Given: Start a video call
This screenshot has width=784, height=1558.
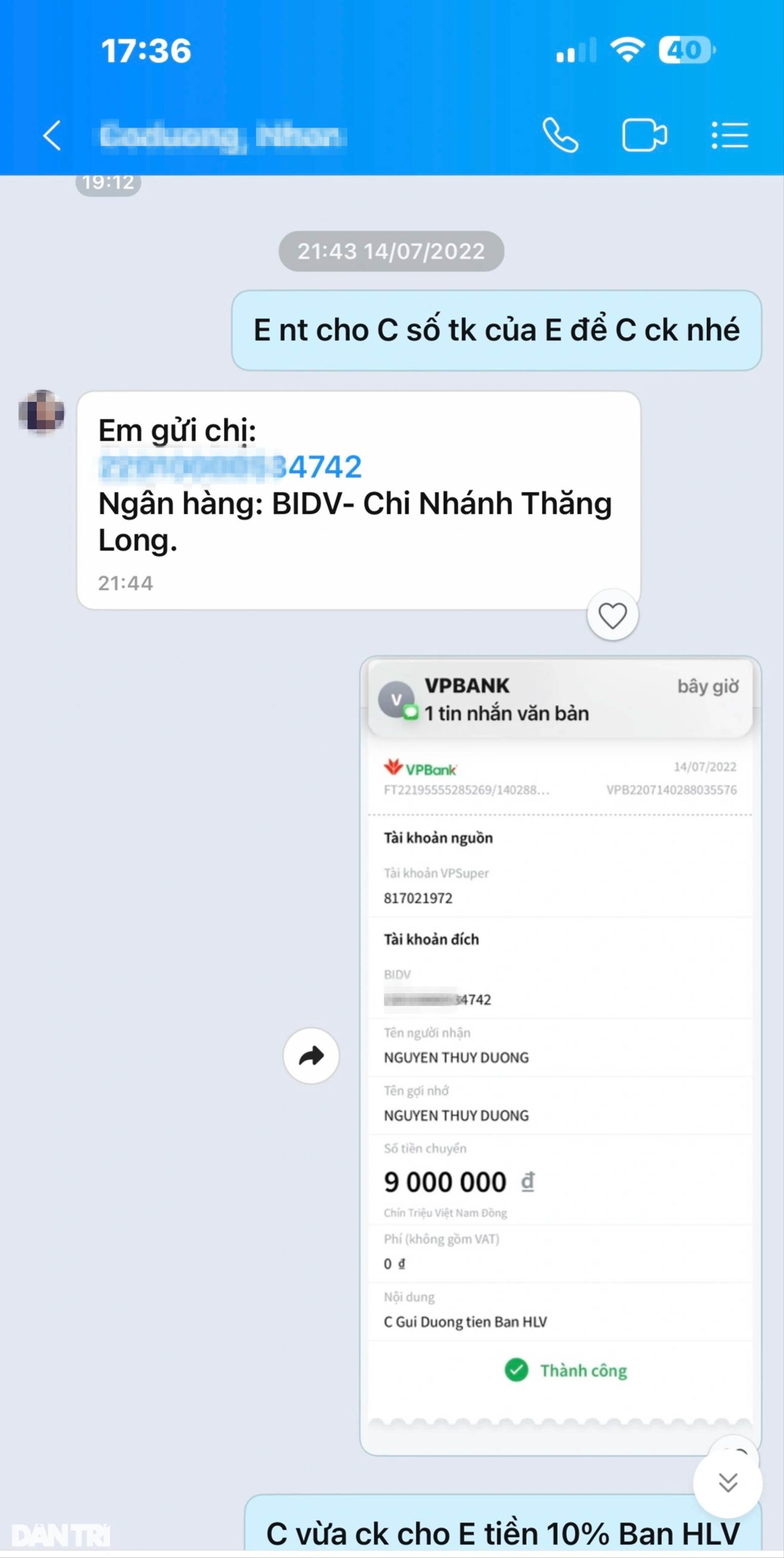Looking at the screenshot, I should click(644, 135).
